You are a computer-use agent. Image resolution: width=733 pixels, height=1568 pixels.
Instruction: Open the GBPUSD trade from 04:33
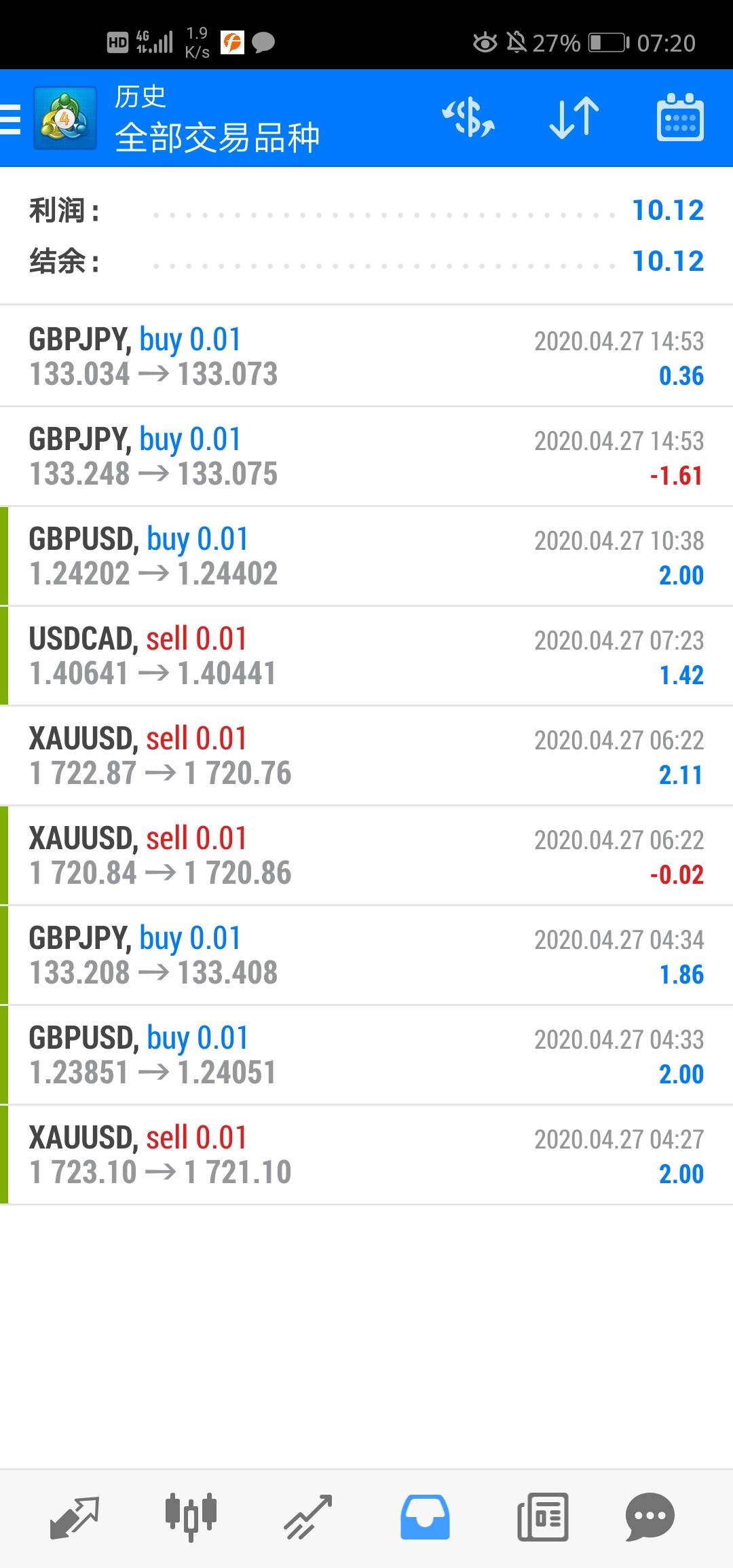[366, 1055]
